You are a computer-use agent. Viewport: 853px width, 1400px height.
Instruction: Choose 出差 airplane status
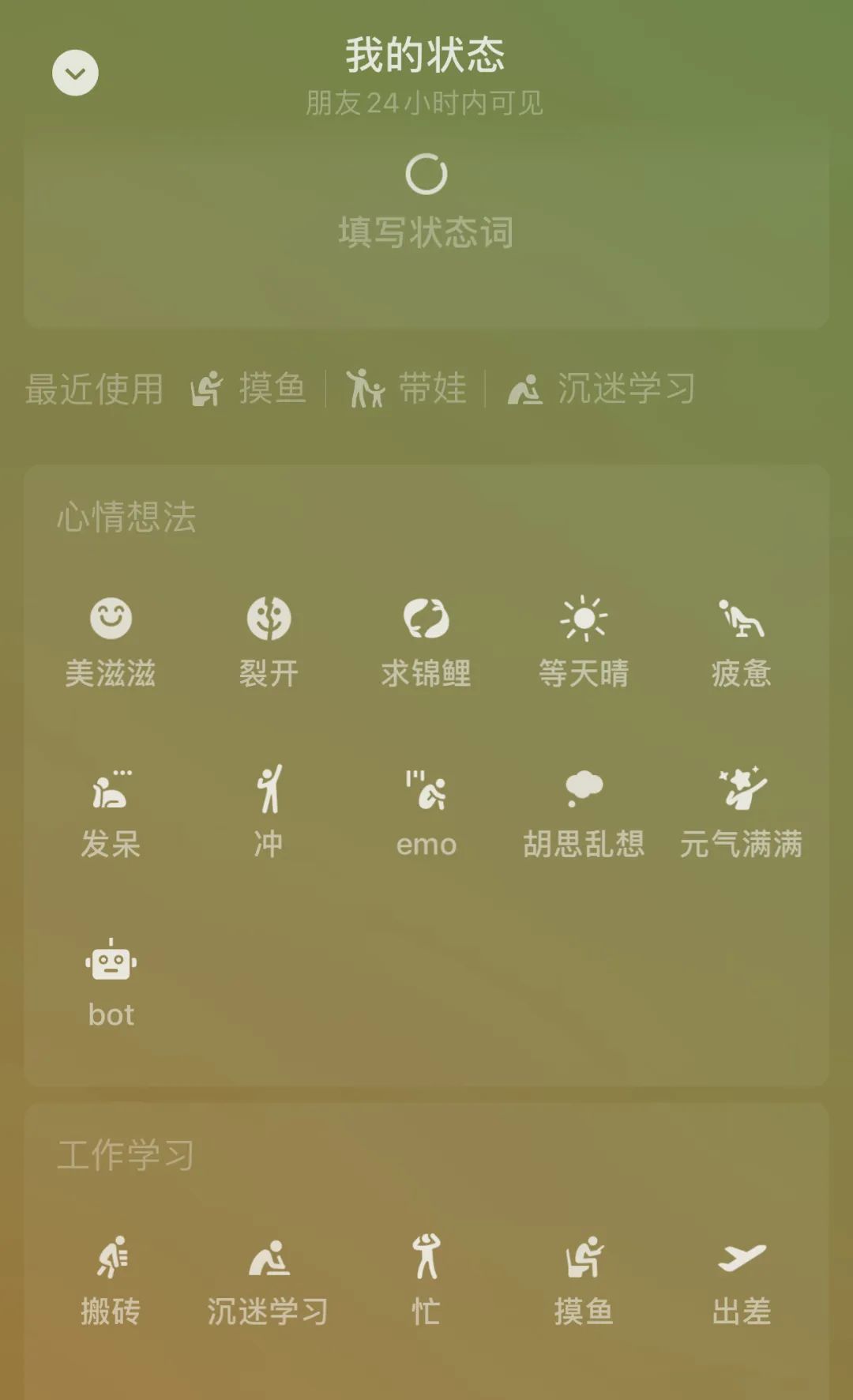(x=741, y=1280)
